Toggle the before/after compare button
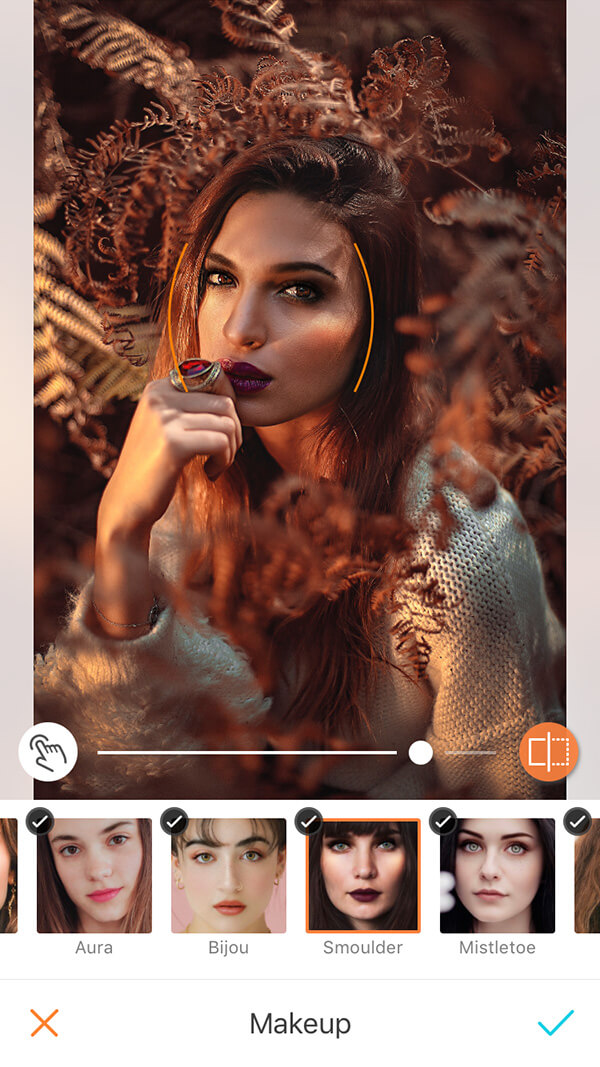This screenshot has width=600, height=1067. click(548, 752)
